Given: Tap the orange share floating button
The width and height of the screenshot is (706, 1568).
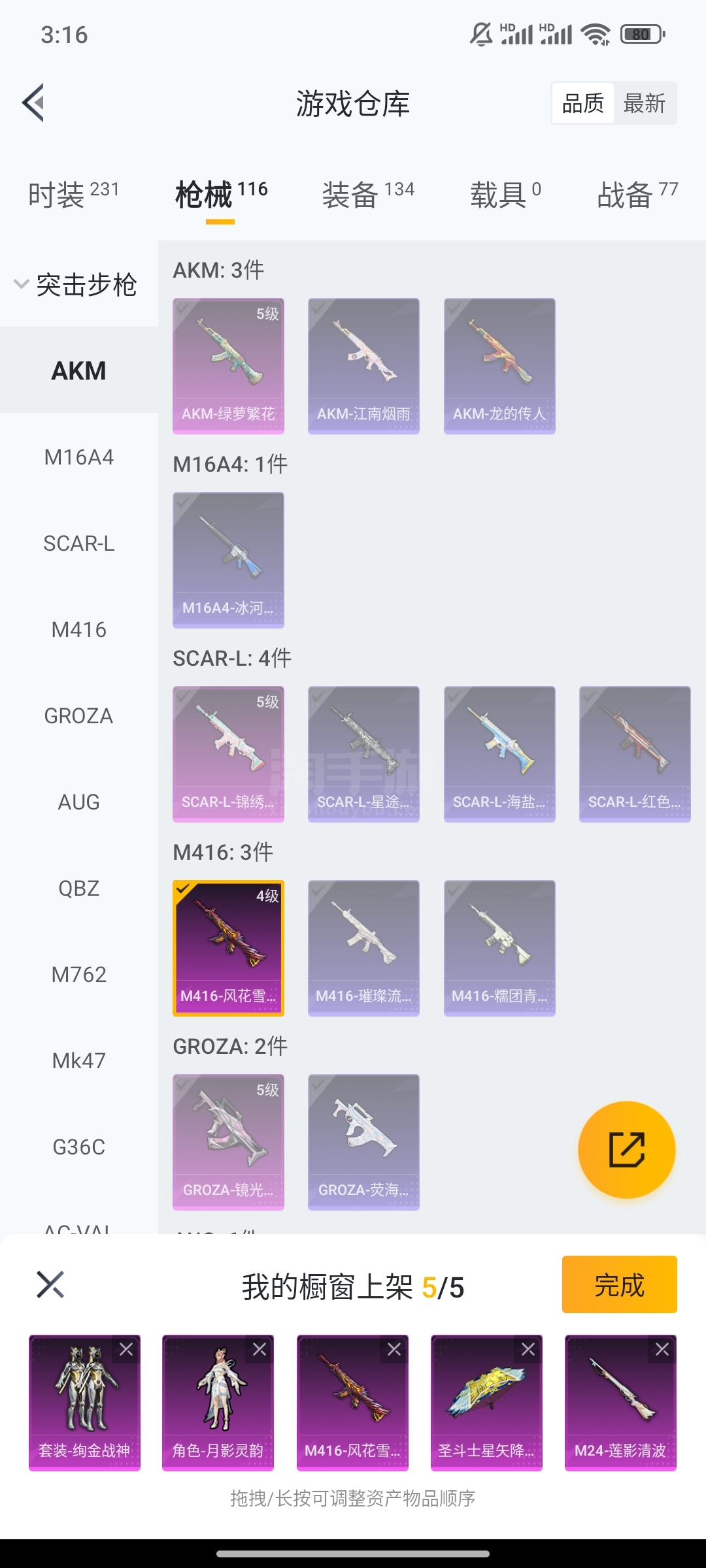Looking at the screenshot, I should tap(627, 1150).
